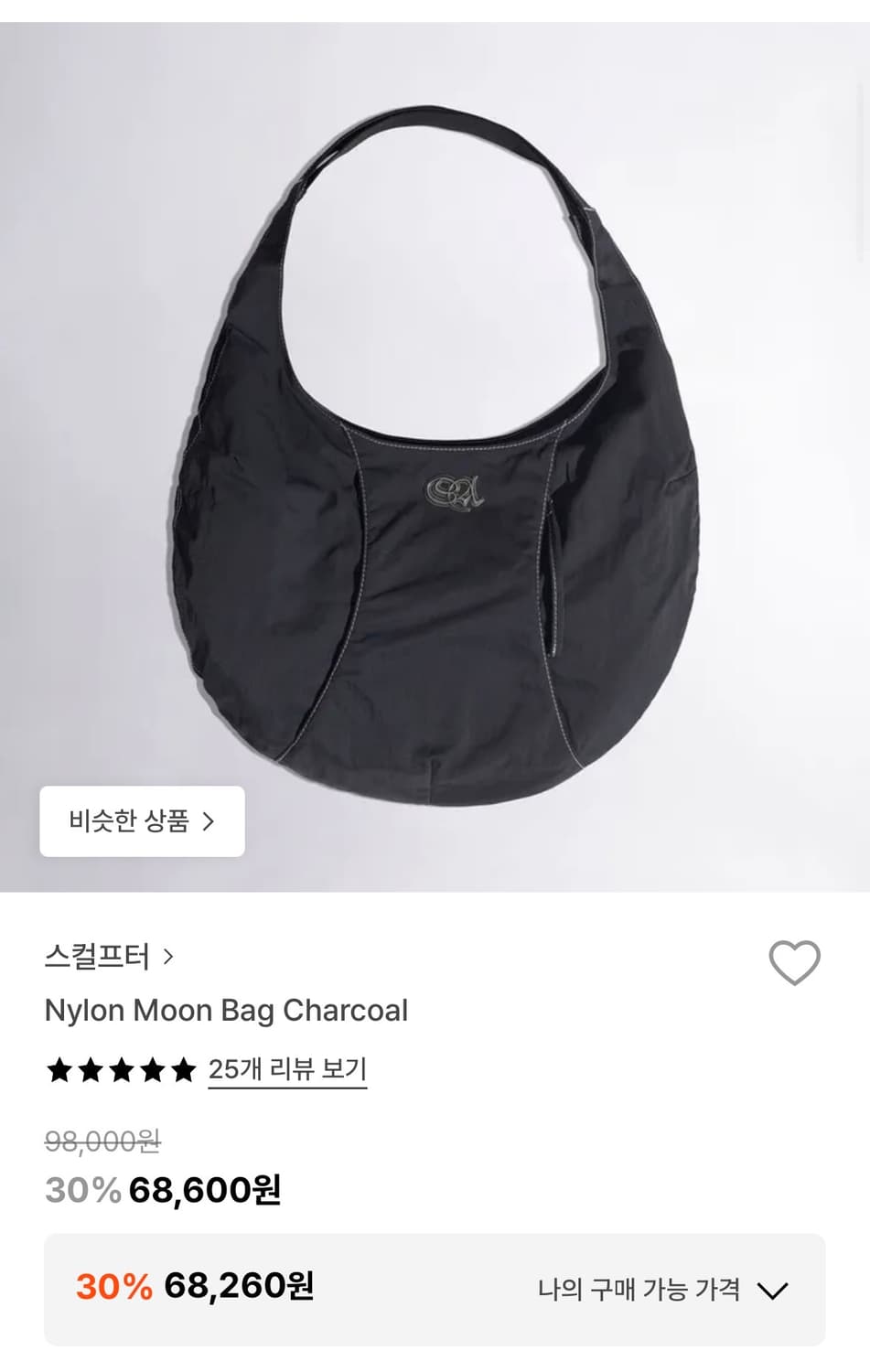Tap the chevron next to 스컬프터
Image resolution: width=870 pixels, height=1372 pixels.
tap(169, 958)
